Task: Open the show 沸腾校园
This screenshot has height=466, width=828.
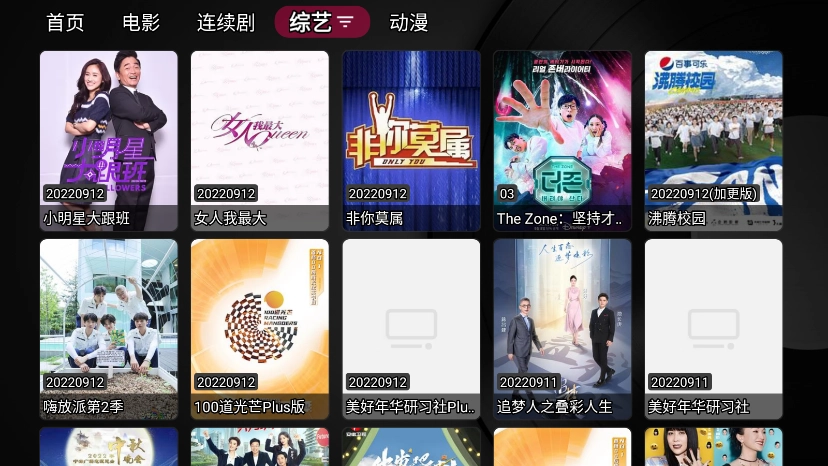Action: pyautogui.click(x=713, y=140)
